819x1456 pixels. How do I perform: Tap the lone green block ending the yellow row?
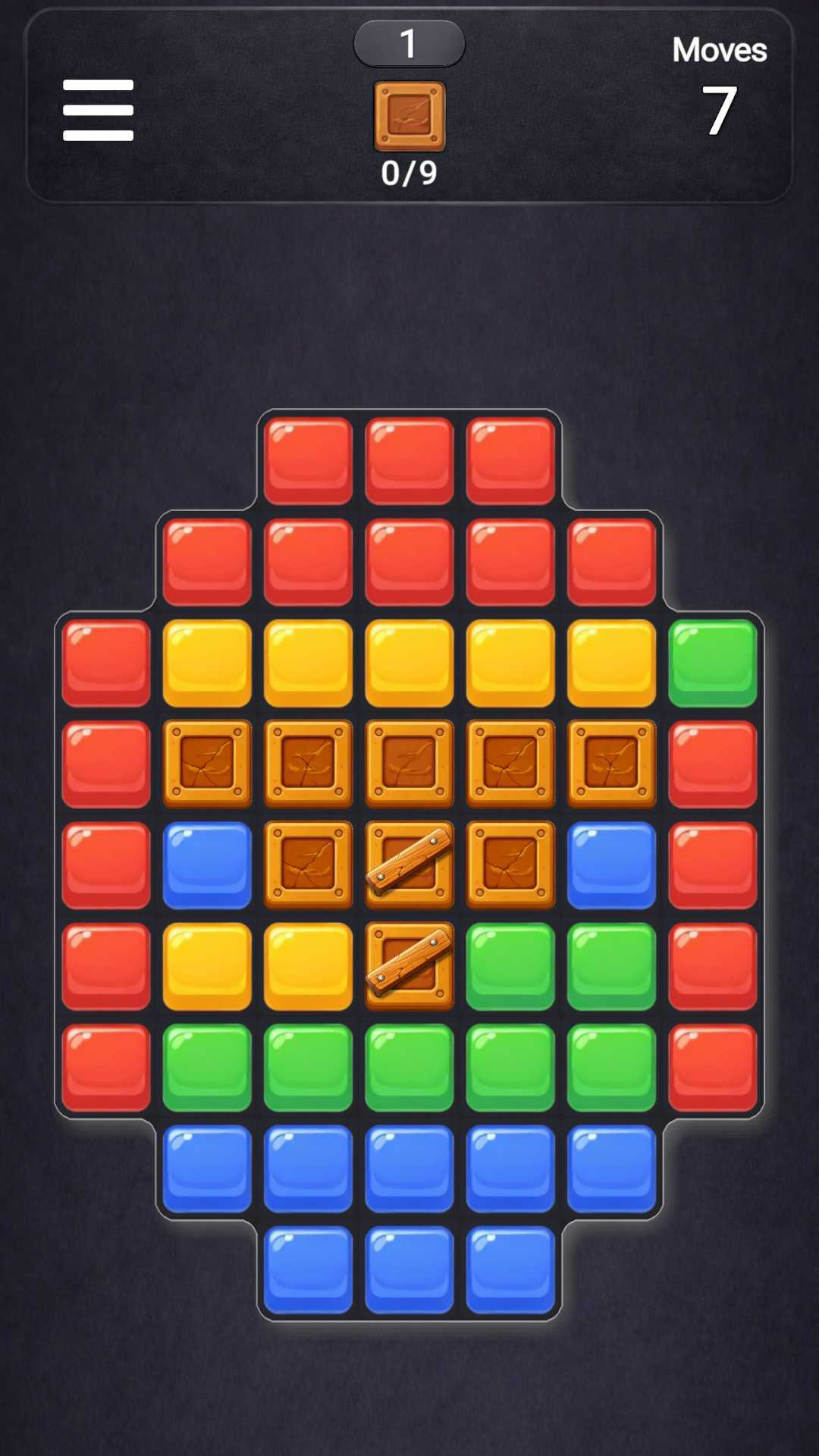[712, 663]
